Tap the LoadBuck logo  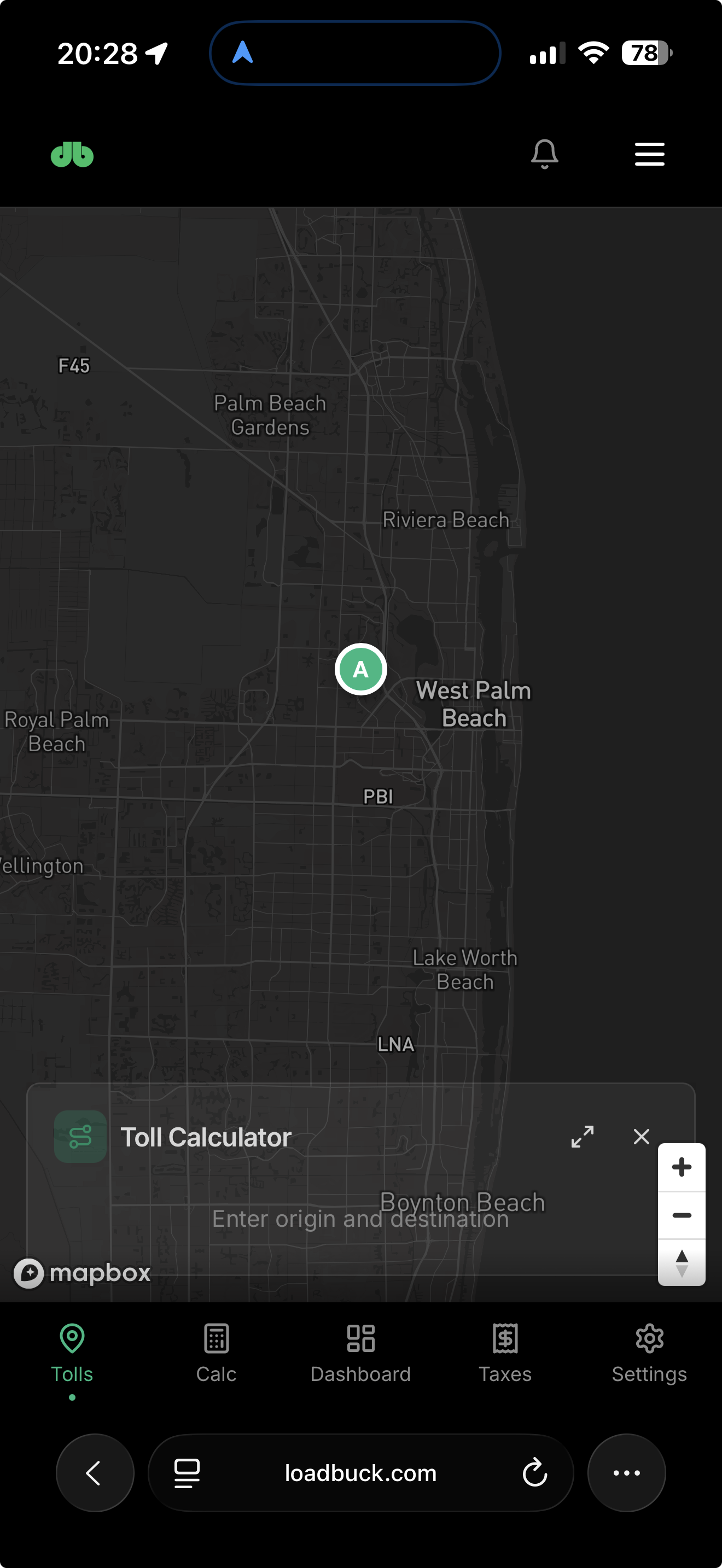click(x=72, y=155)
